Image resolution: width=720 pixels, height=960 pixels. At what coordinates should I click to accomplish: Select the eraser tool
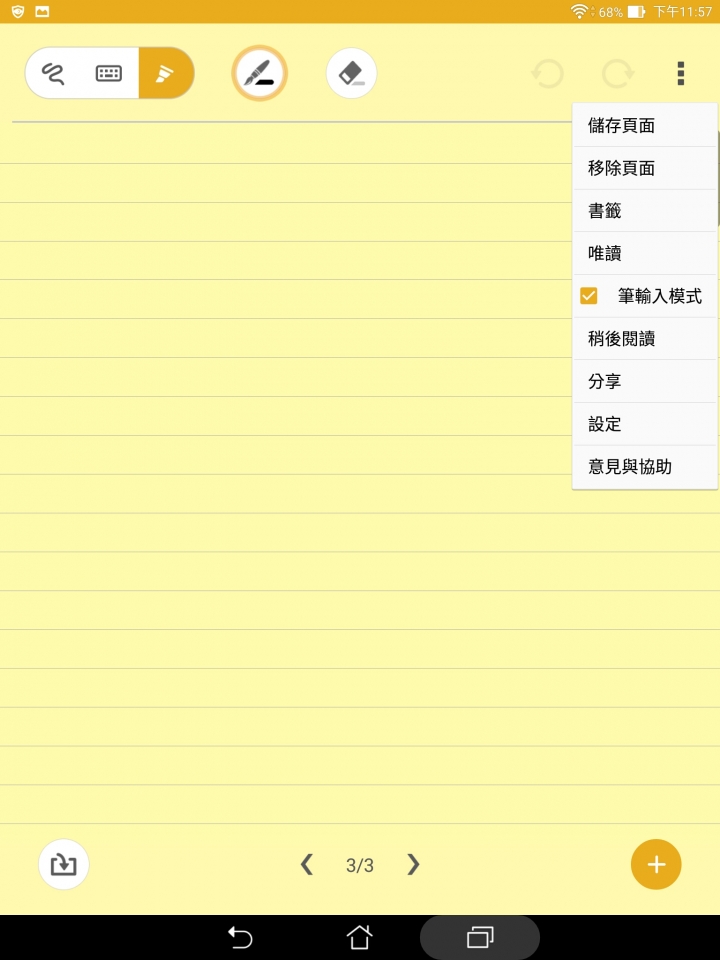[x=351, y=74]
